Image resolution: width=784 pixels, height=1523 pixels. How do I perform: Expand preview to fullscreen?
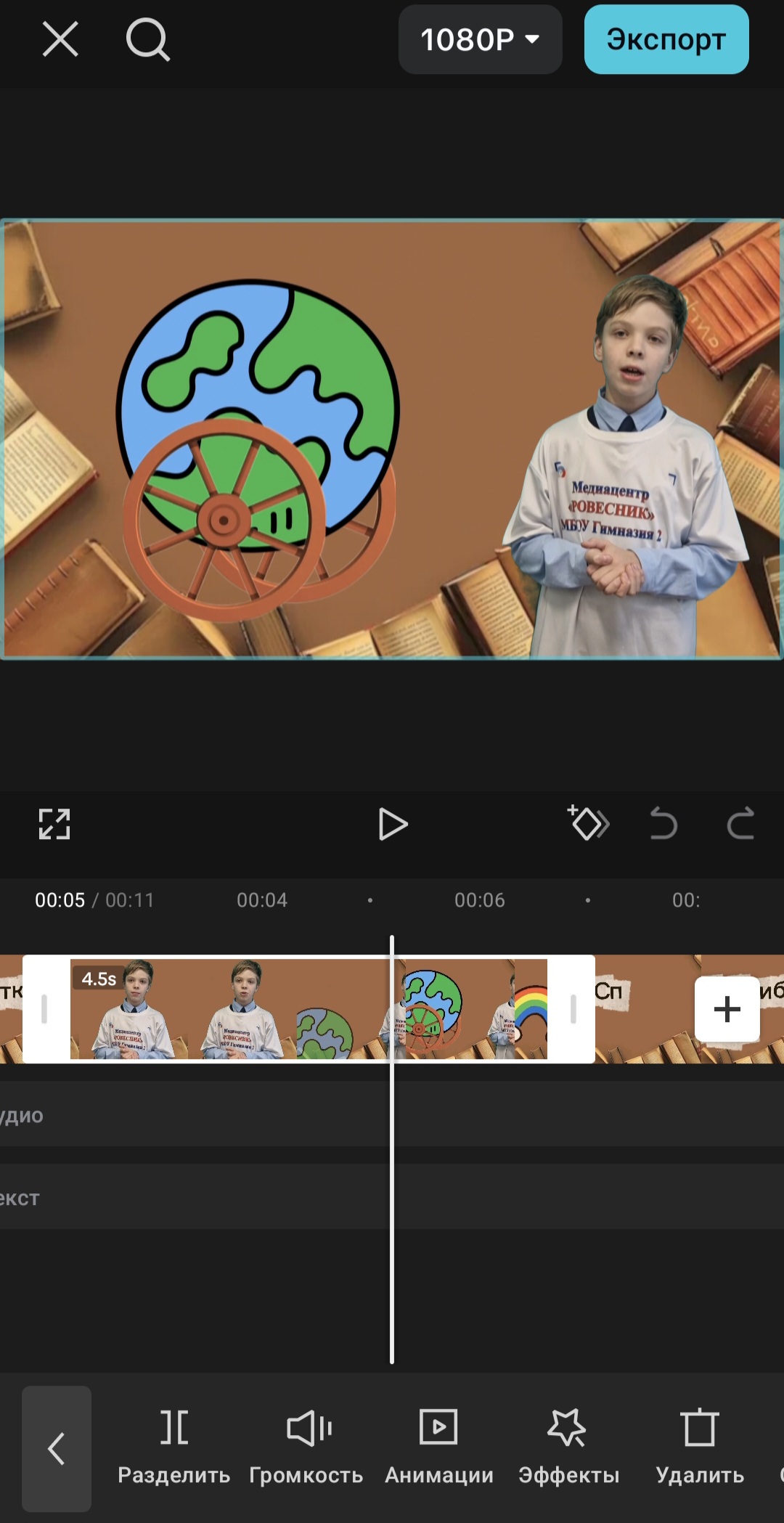click(x=54, y=824)
